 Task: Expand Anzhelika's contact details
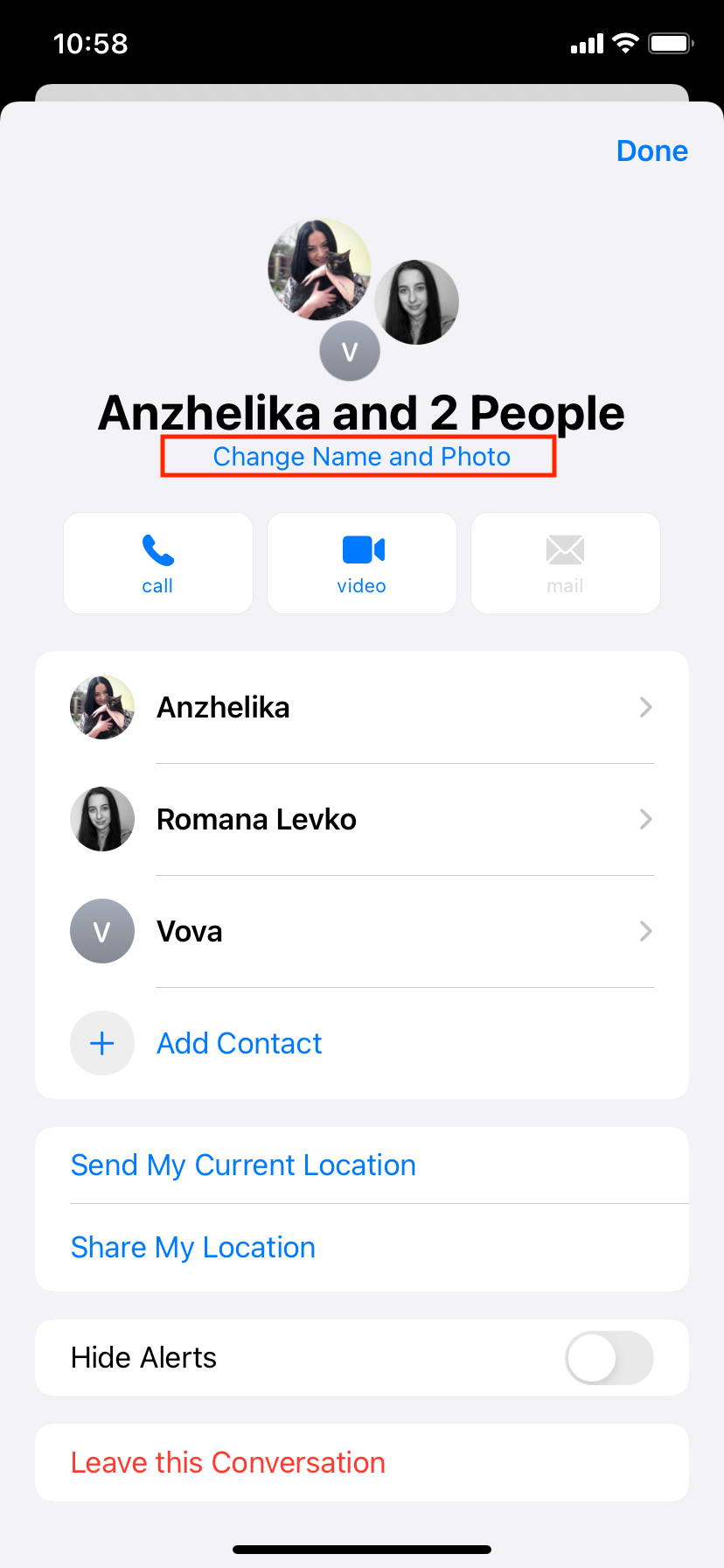644,707
